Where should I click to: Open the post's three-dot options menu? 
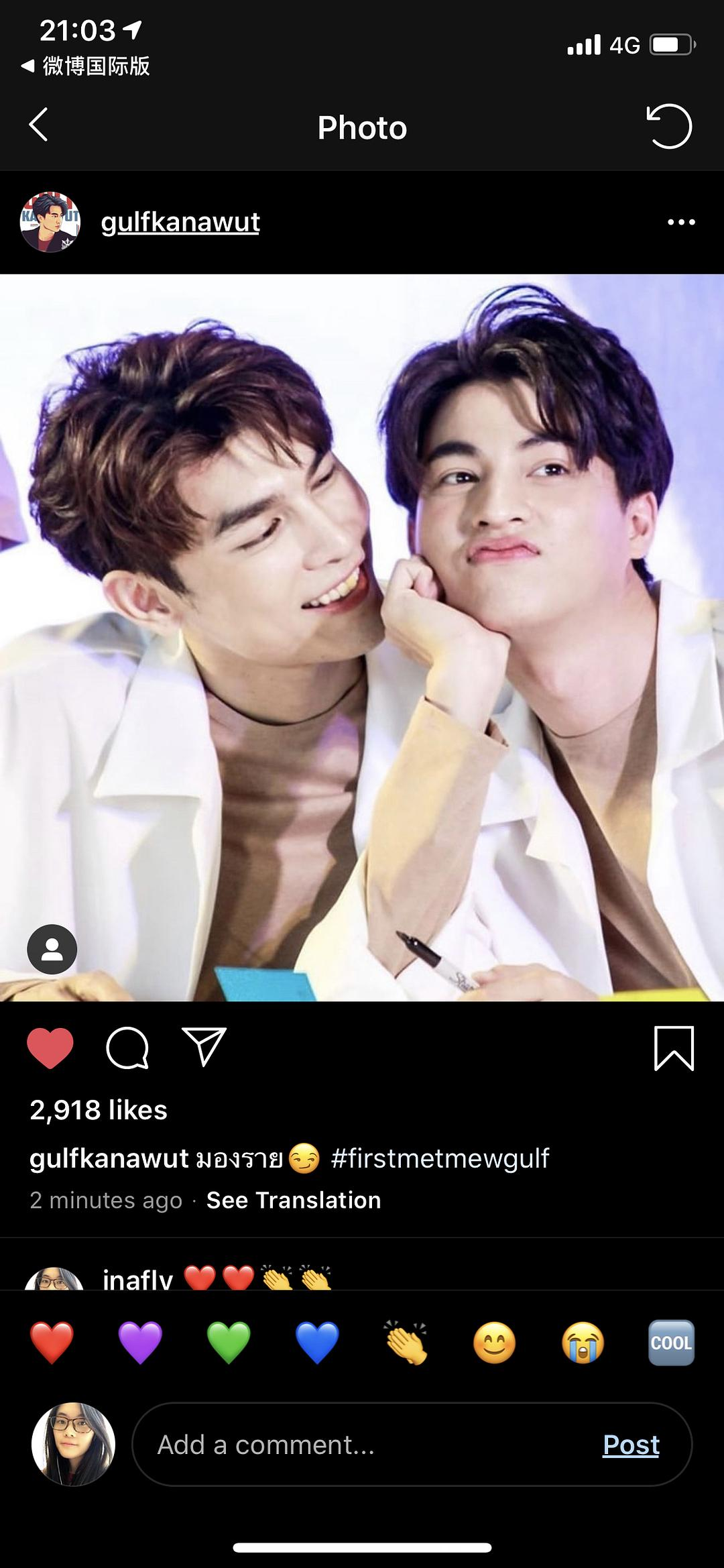[x=681, y=222]
